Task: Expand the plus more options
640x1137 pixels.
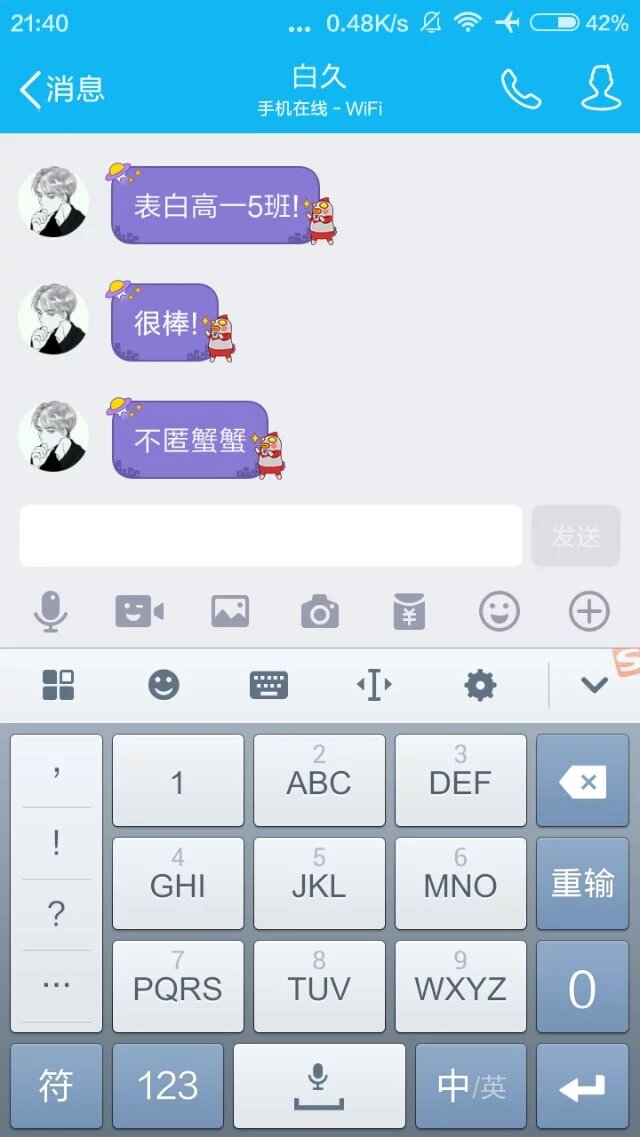Action: [x=589, y=611]
